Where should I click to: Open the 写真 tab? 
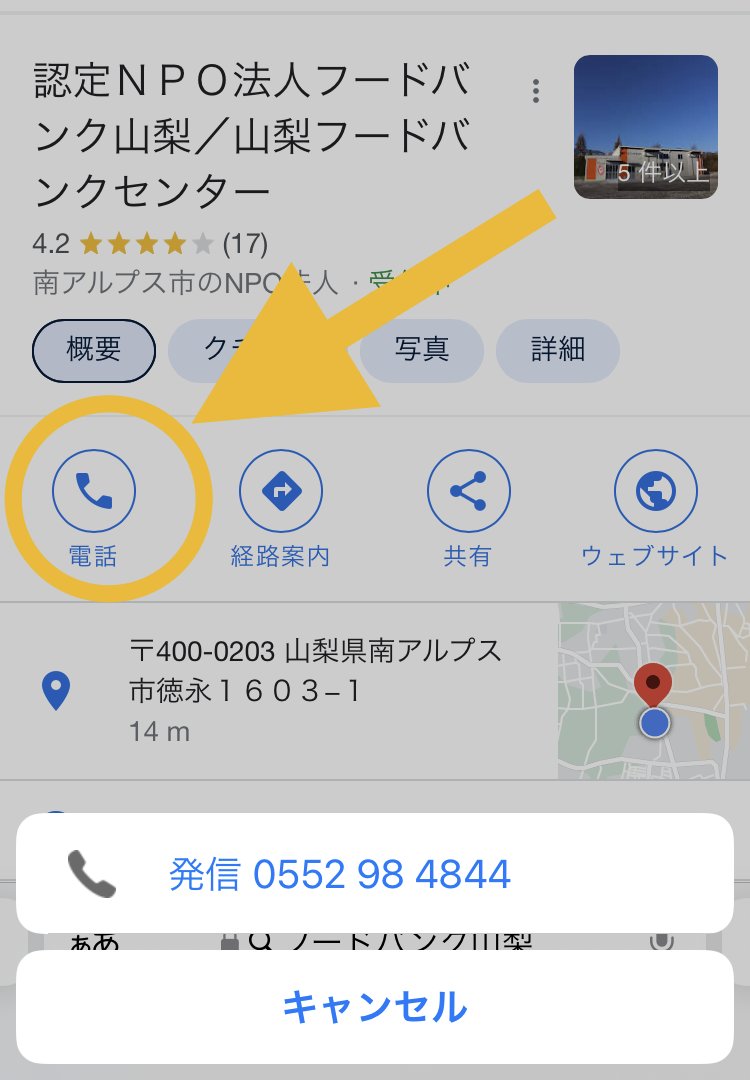tap(422, 351)
